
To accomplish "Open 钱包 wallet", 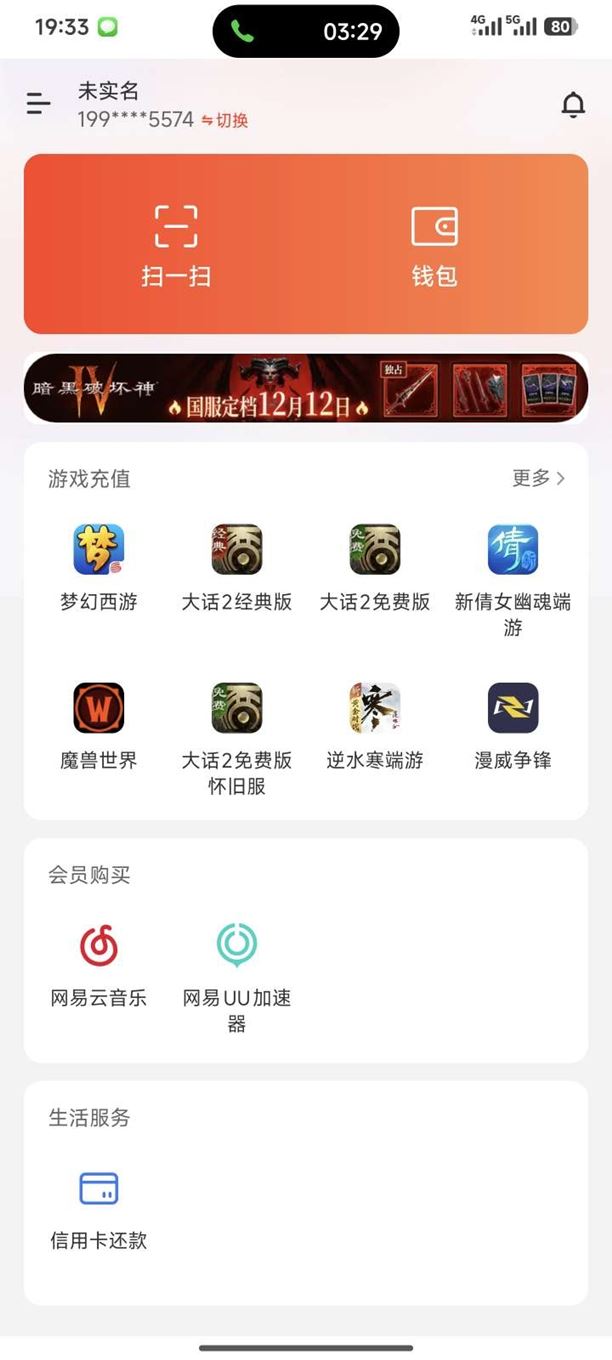I will tap(434, 245).
